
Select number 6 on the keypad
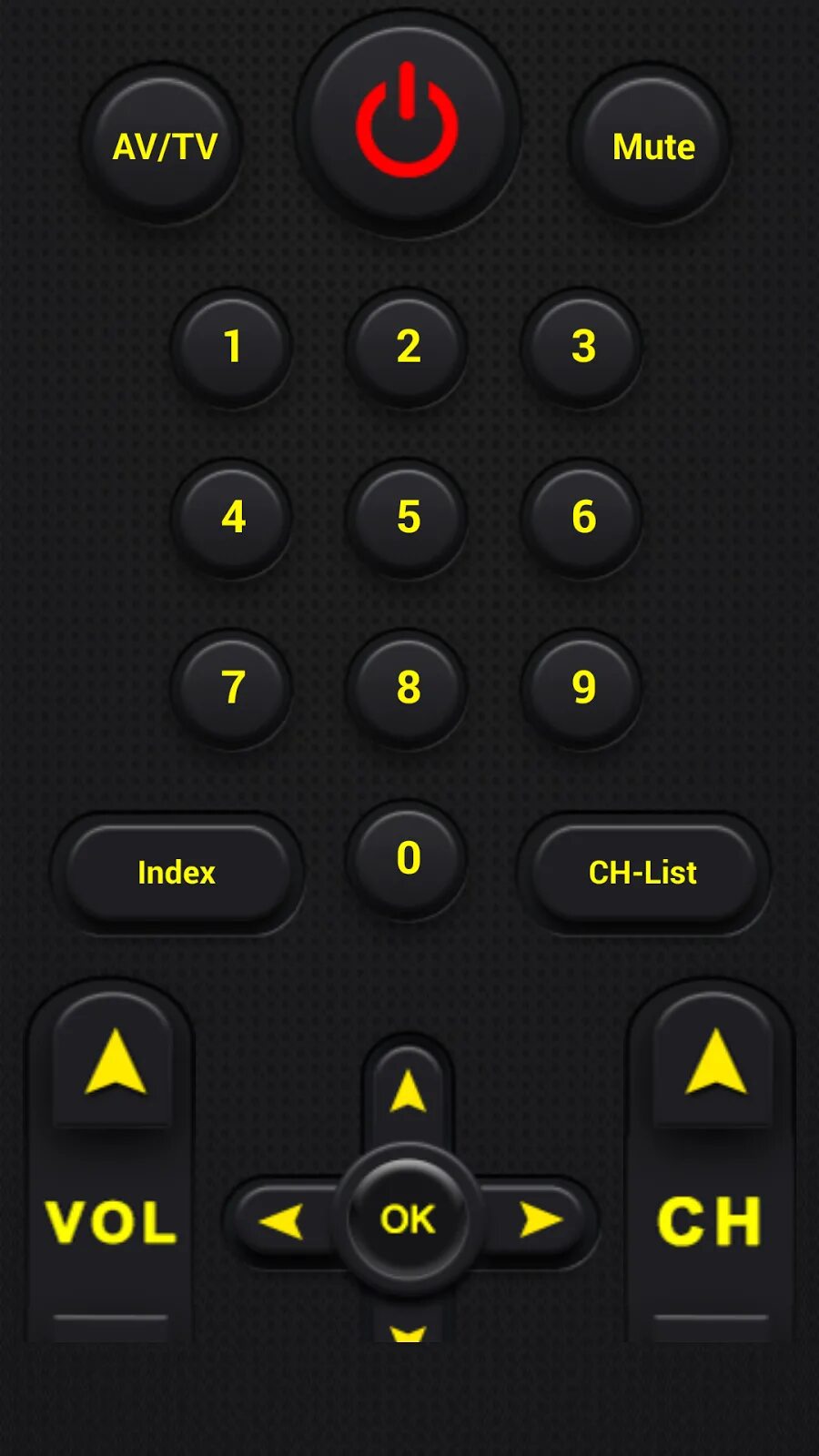(582, 517)
